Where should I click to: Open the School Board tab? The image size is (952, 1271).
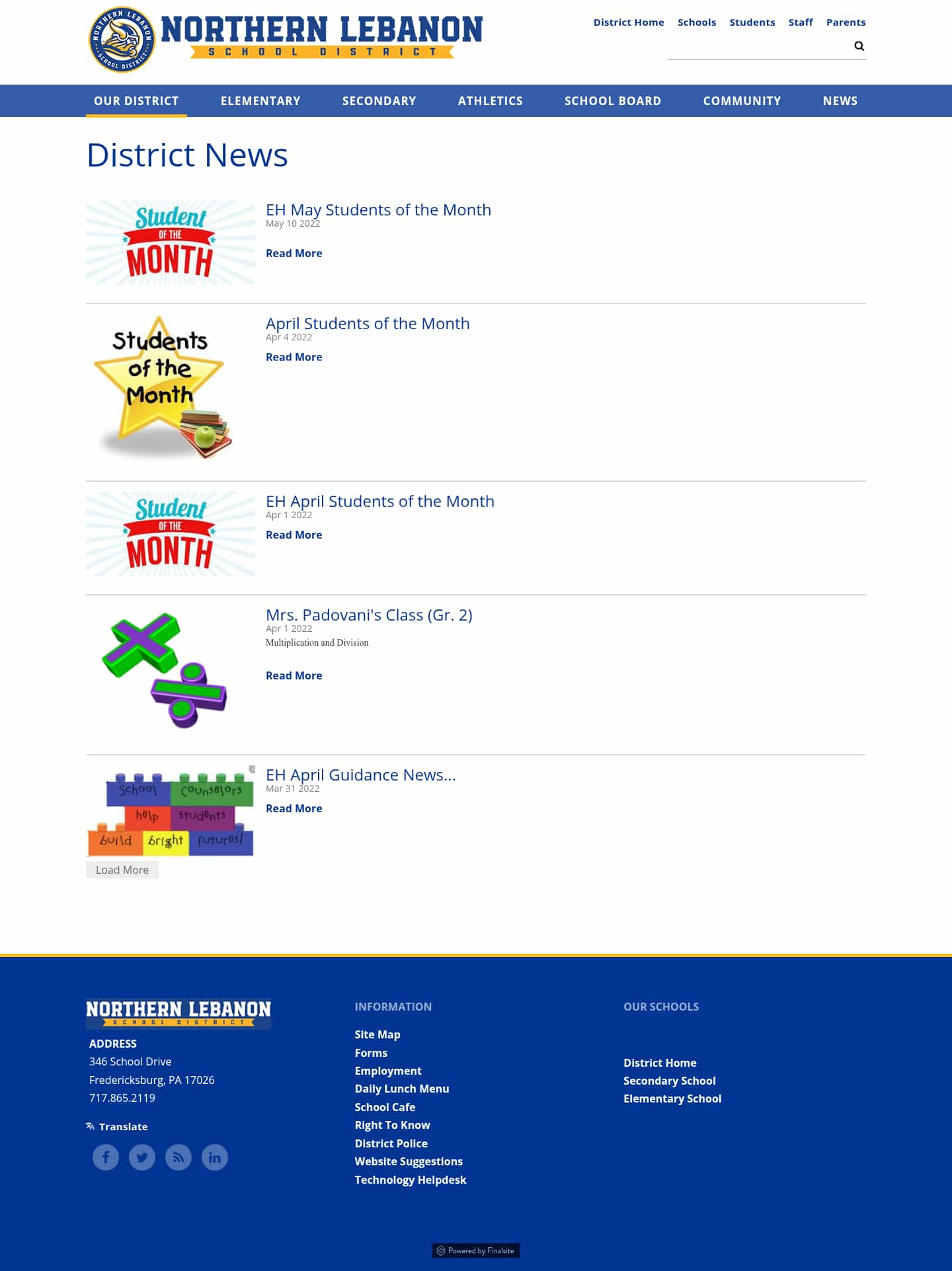click(x=613, y=100)
